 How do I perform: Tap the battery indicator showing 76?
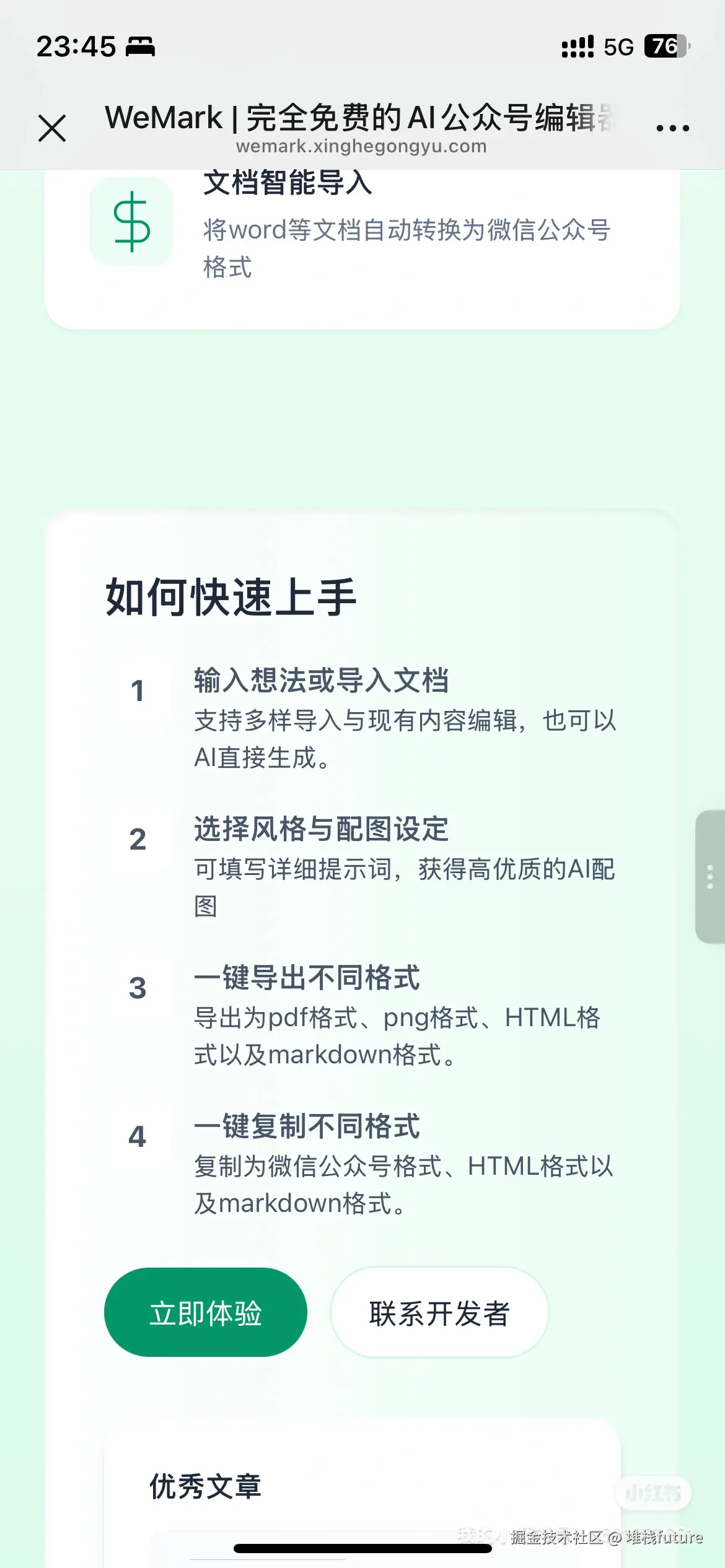tap(664, 46)
